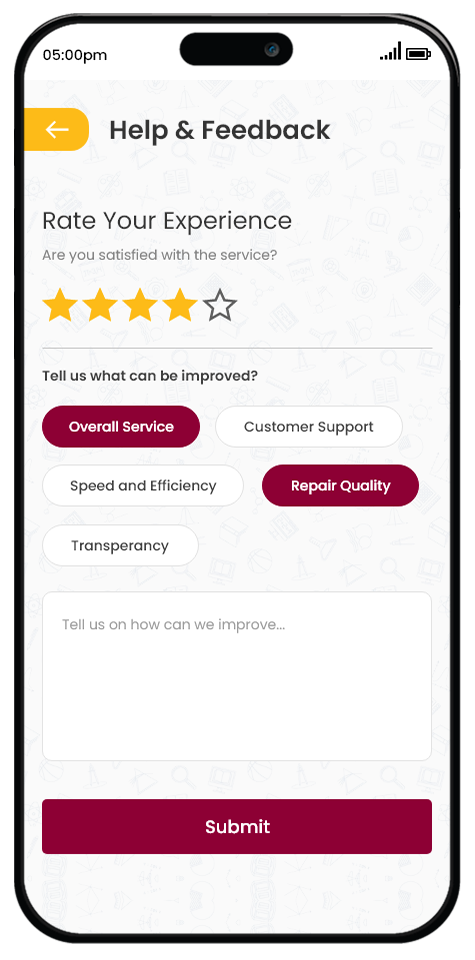This screenshot has height=960, width=475.
Task: Select the Customer Support chip
Action: click(309, 426)
